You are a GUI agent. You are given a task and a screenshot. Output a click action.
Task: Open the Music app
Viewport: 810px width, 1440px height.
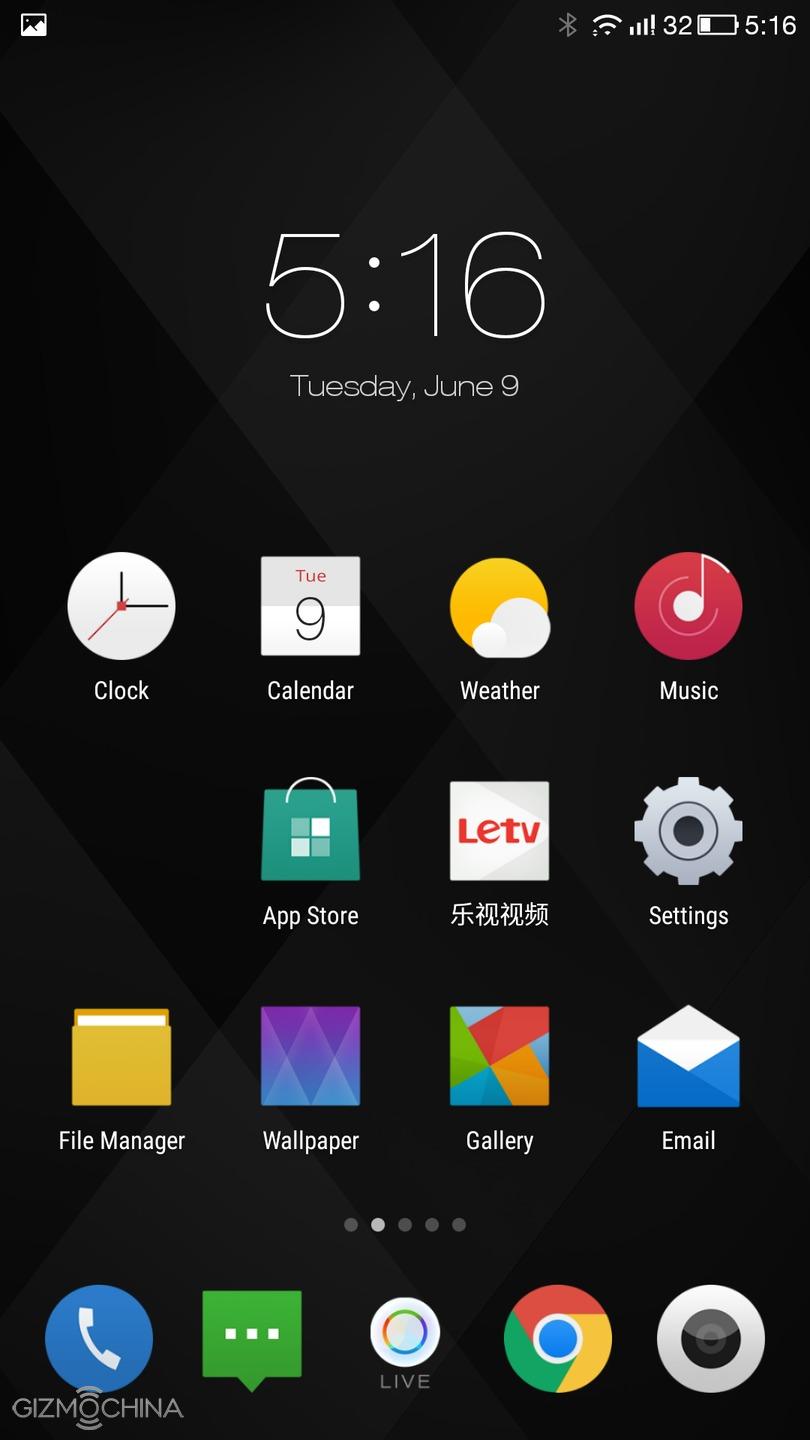coord(688,606)
